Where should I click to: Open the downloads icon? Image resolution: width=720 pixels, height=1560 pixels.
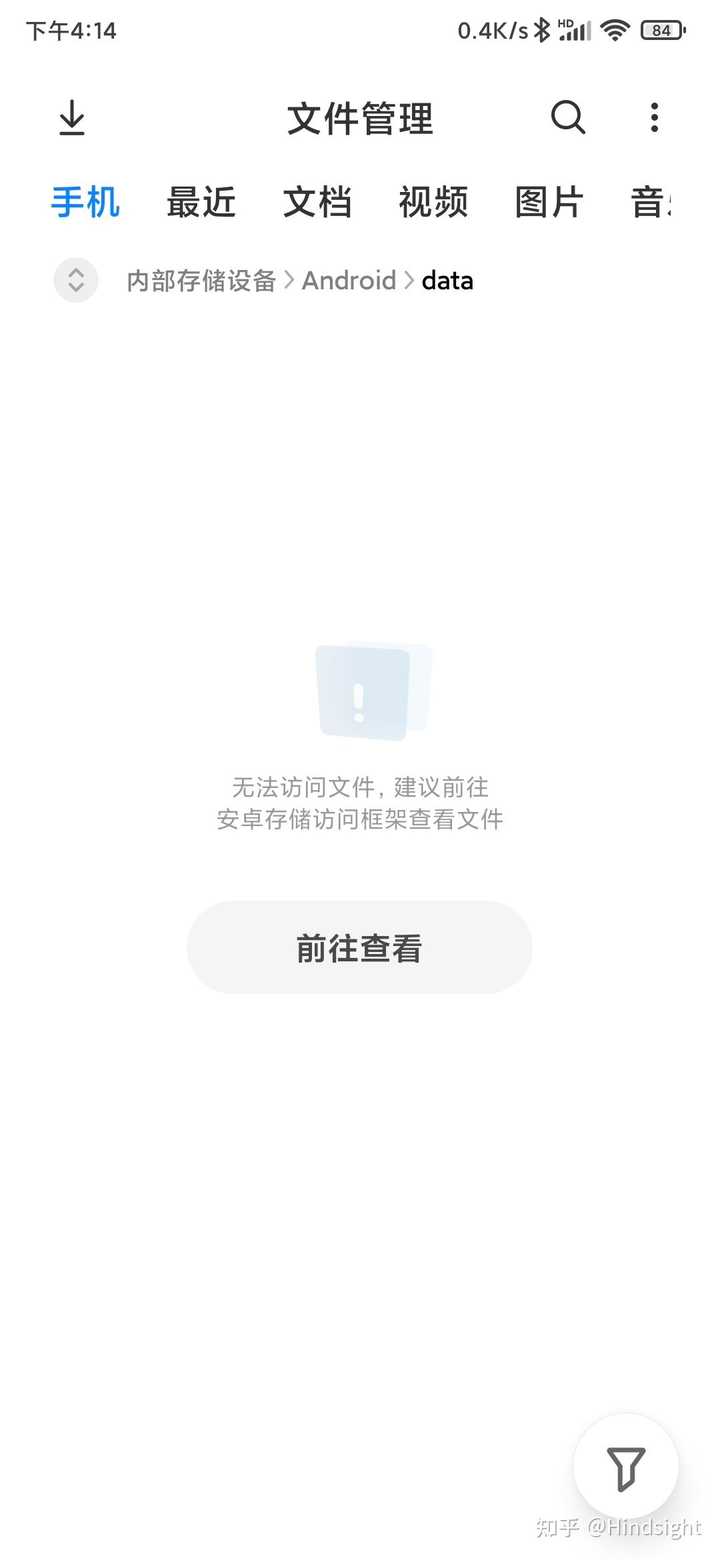(x=72, y=118)
